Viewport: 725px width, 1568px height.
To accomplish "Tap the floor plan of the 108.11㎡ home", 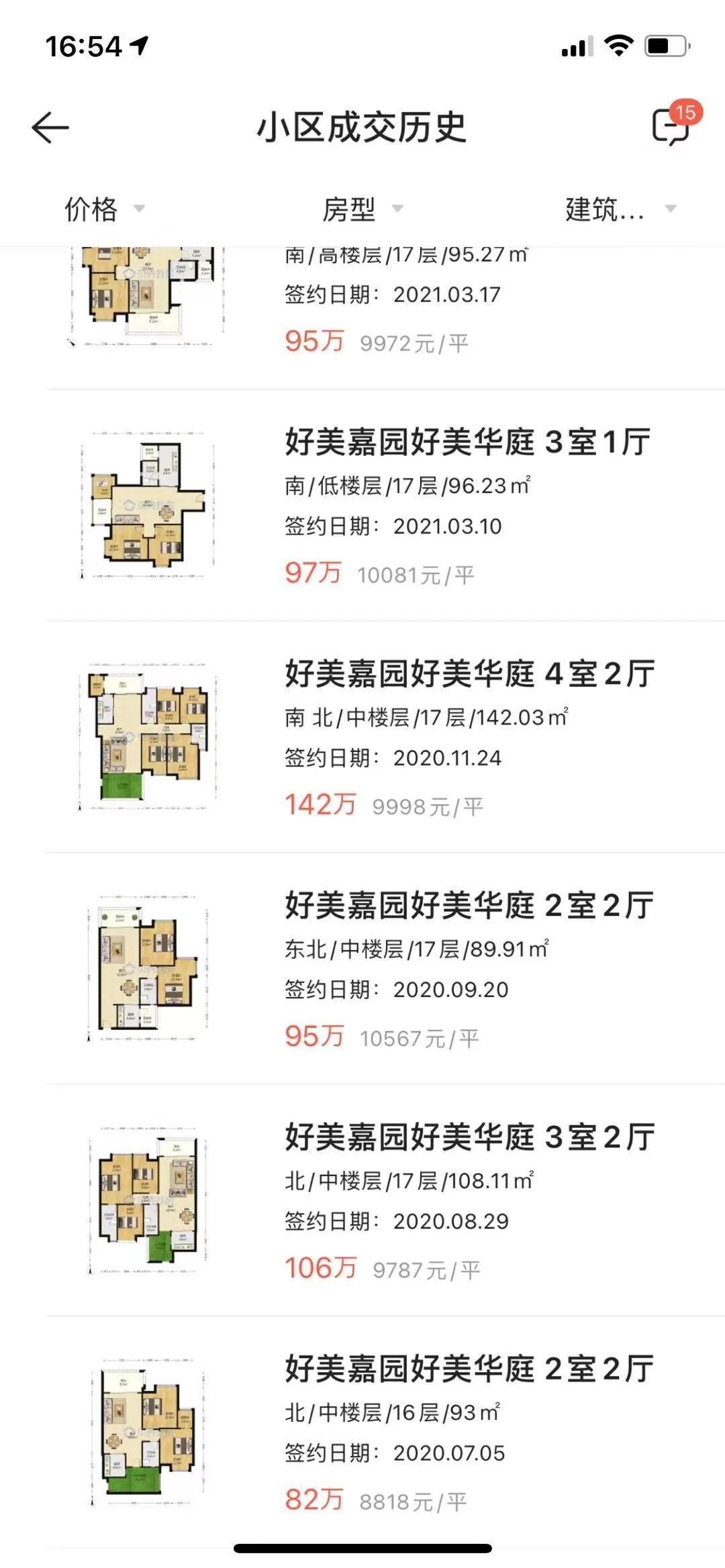I will tap(146, 1201).
